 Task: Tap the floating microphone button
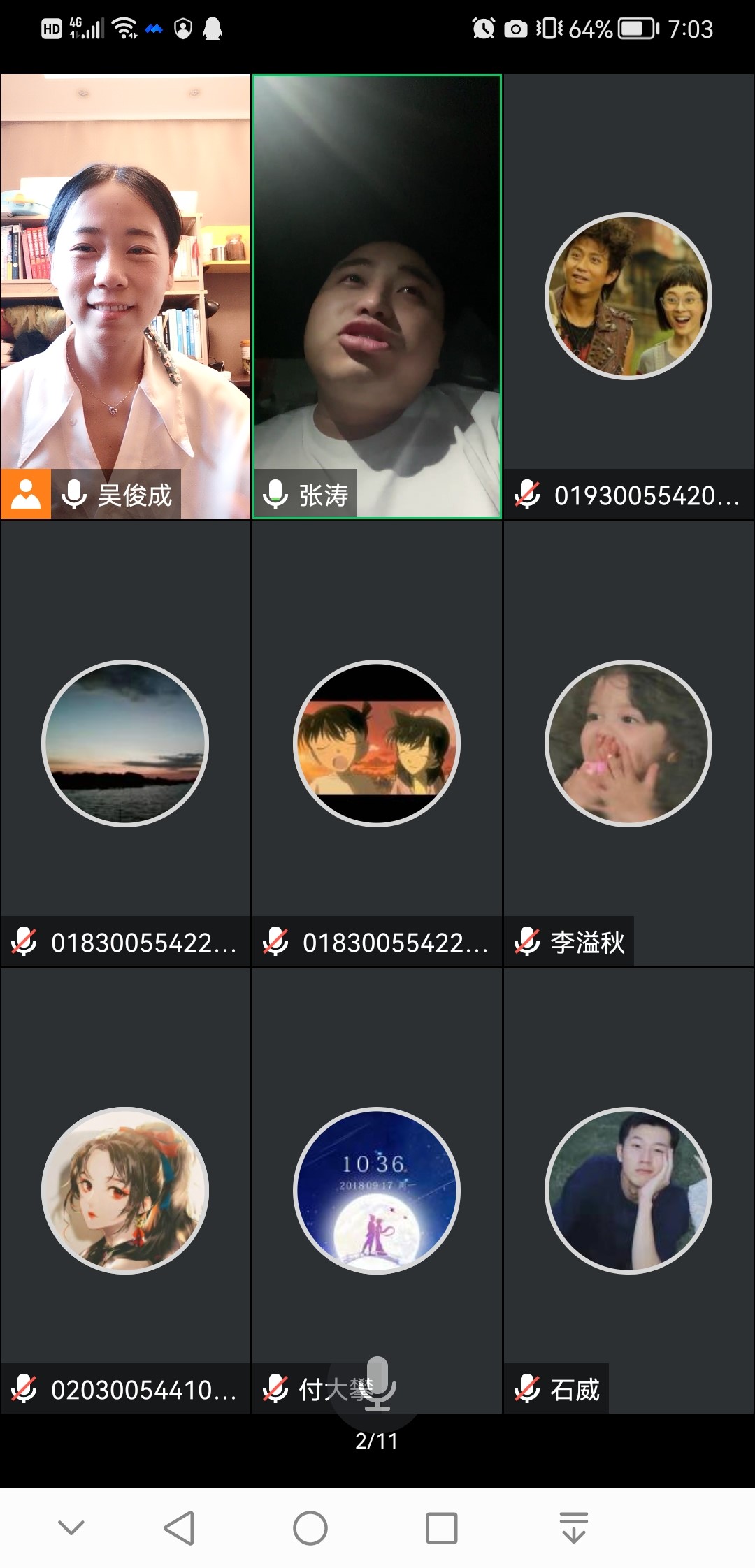[377, 1384]
